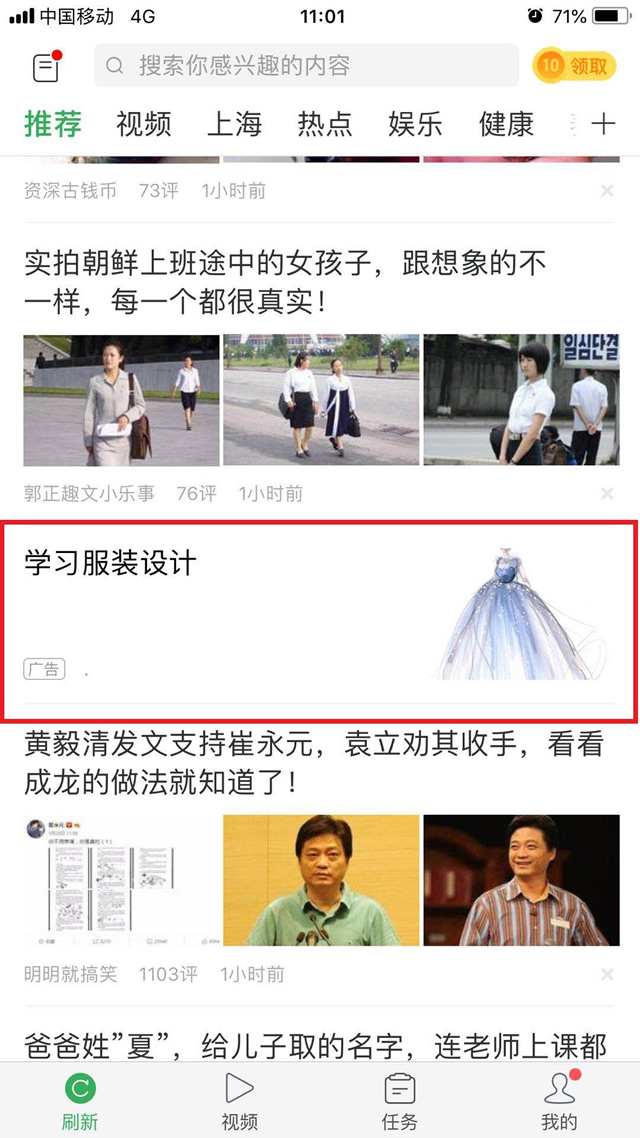
Task: Switch to the 上海 channel tab
Action: point(234,124)
